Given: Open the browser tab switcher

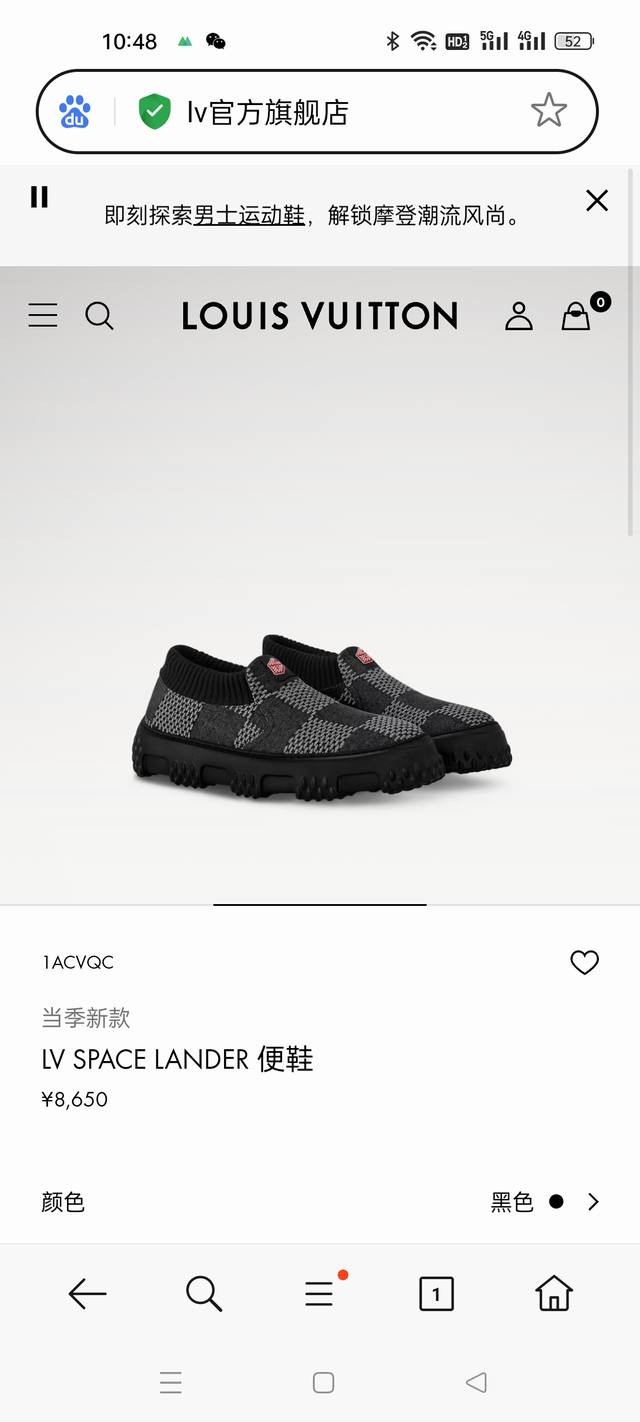Looking at the screenshot, I should pos(436,1294).
